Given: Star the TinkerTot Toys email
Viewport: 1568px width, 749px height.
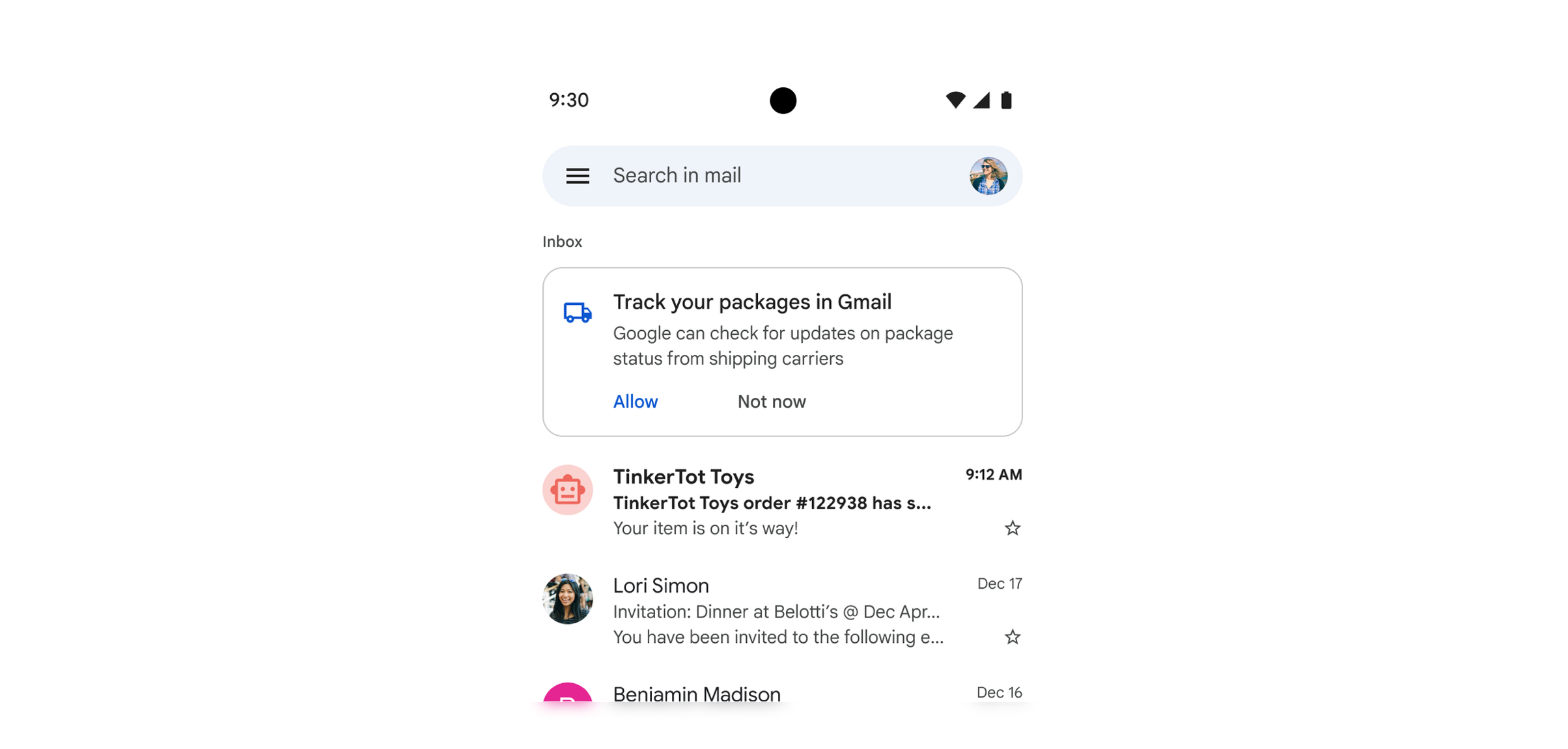Looking at the screenshot, I should (1012, 528).
